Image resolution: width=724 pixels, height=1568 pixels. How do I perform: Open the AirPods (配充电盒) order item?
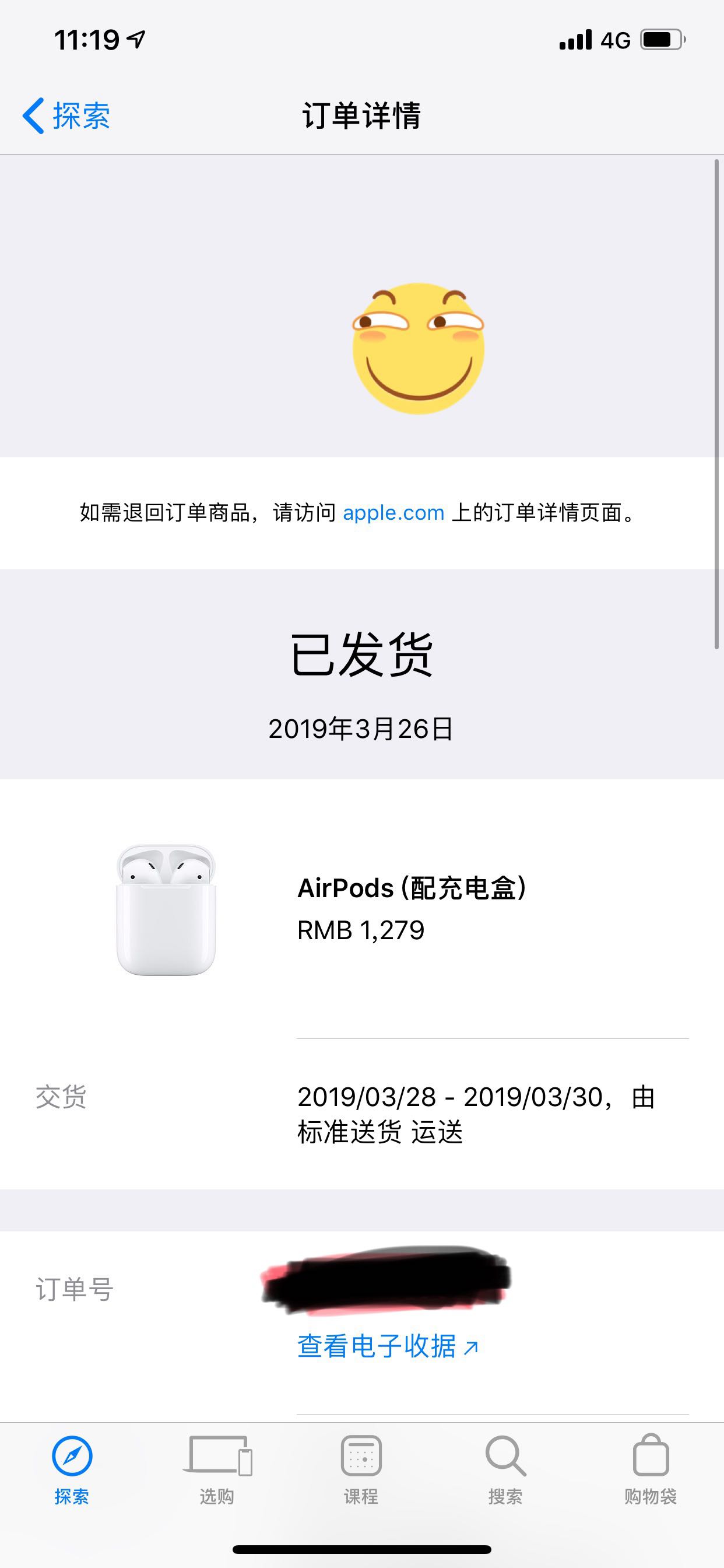pos(412,888)
